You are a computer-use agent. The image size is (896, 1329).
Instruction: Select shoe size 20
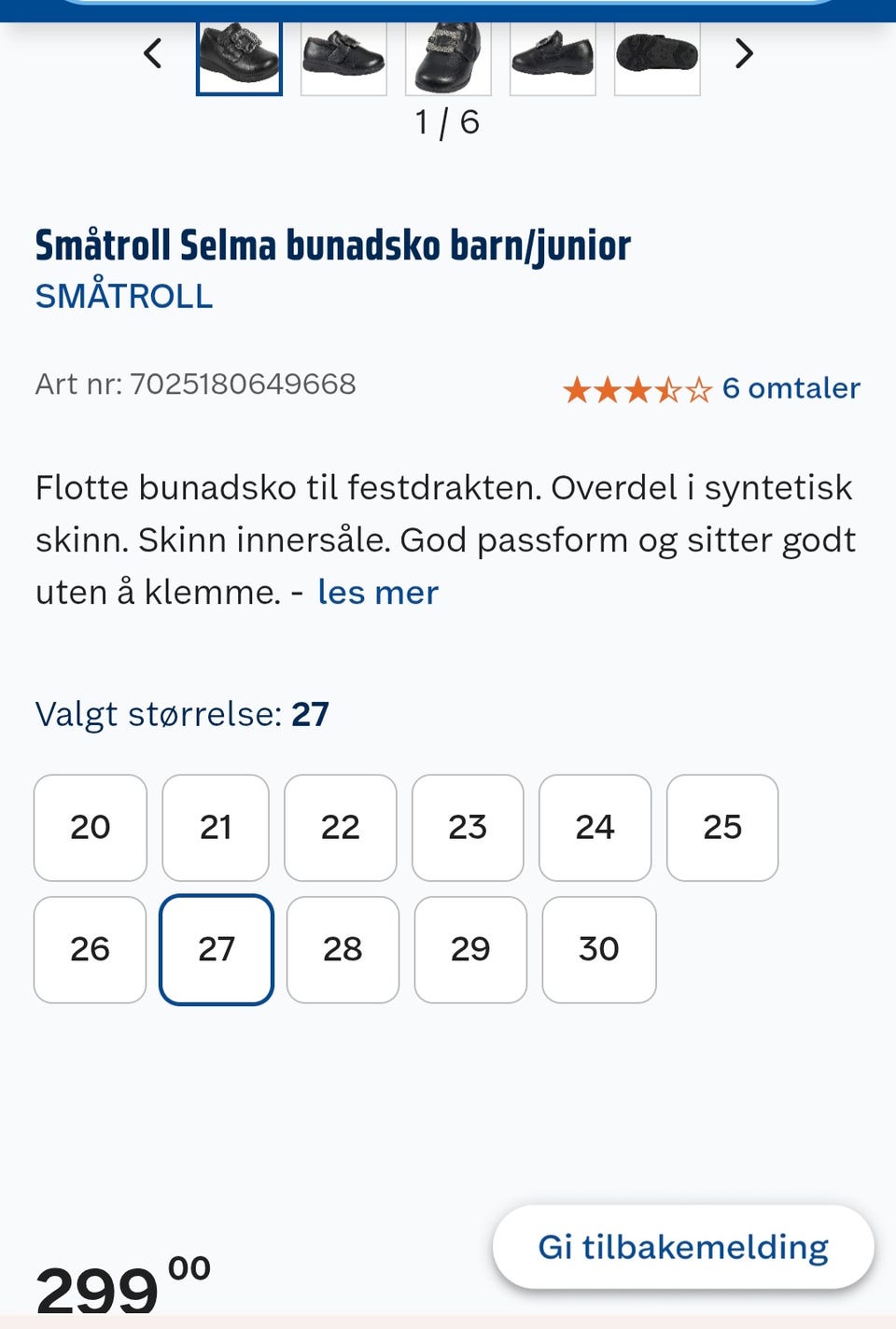tap(90, 827)
